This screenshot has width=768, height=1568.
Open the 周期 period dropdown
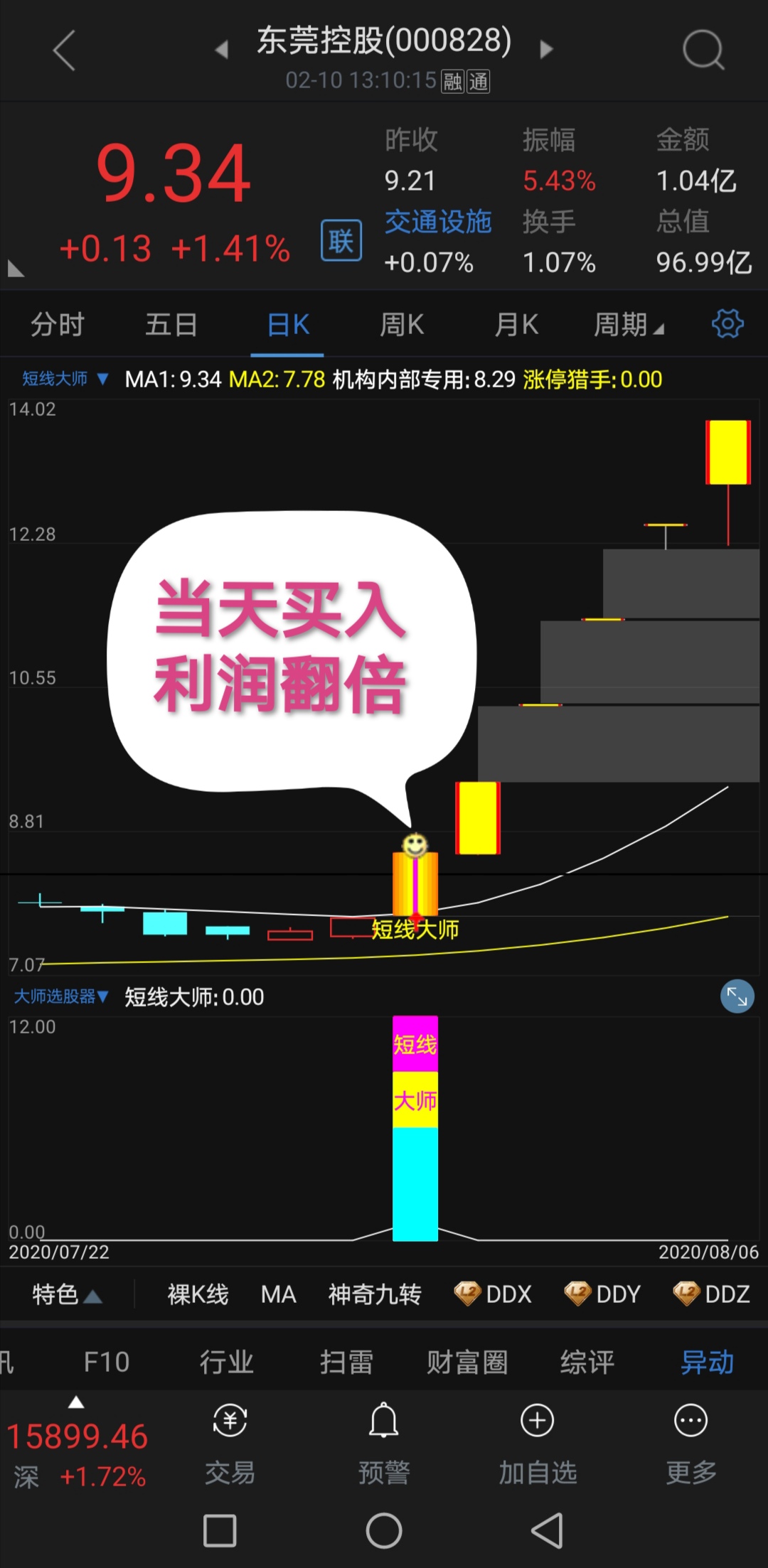click(x=629, y=325)
